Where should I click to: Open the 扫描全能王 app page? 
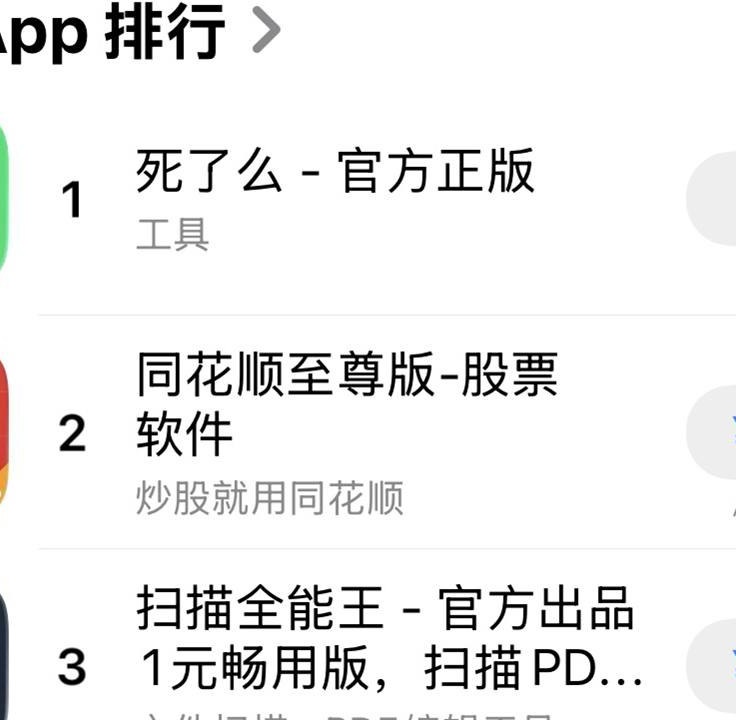click(385, 610)
